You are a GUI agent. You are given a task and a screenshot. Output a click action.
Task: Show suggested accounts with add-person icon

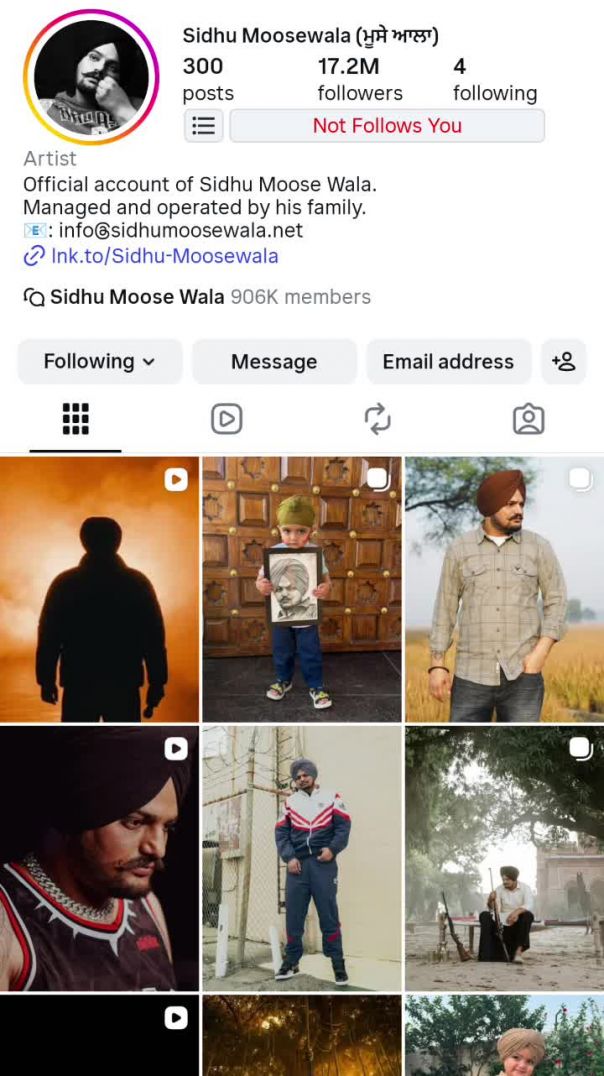[563, 361]
